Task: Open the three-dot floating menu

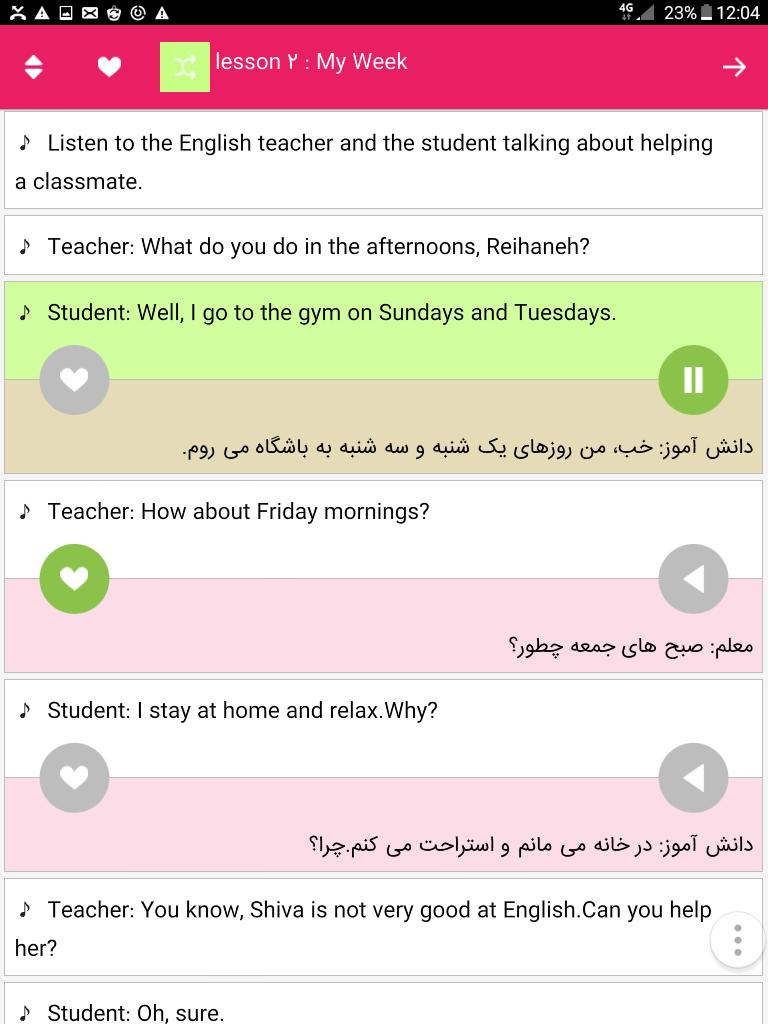Action: pyautogui.click(x=737, y=941)
